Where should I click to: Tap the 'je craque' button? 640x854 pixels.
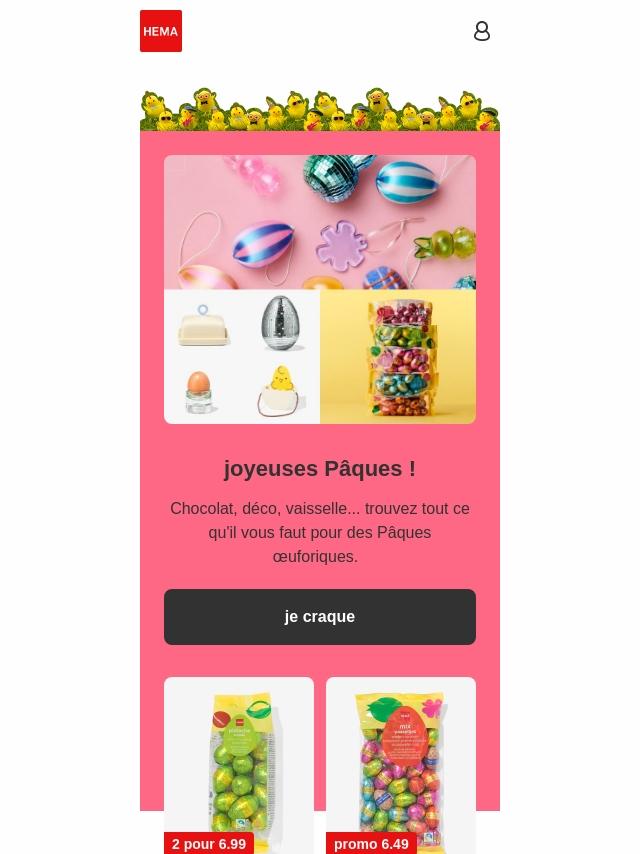(x=320, y=617)
